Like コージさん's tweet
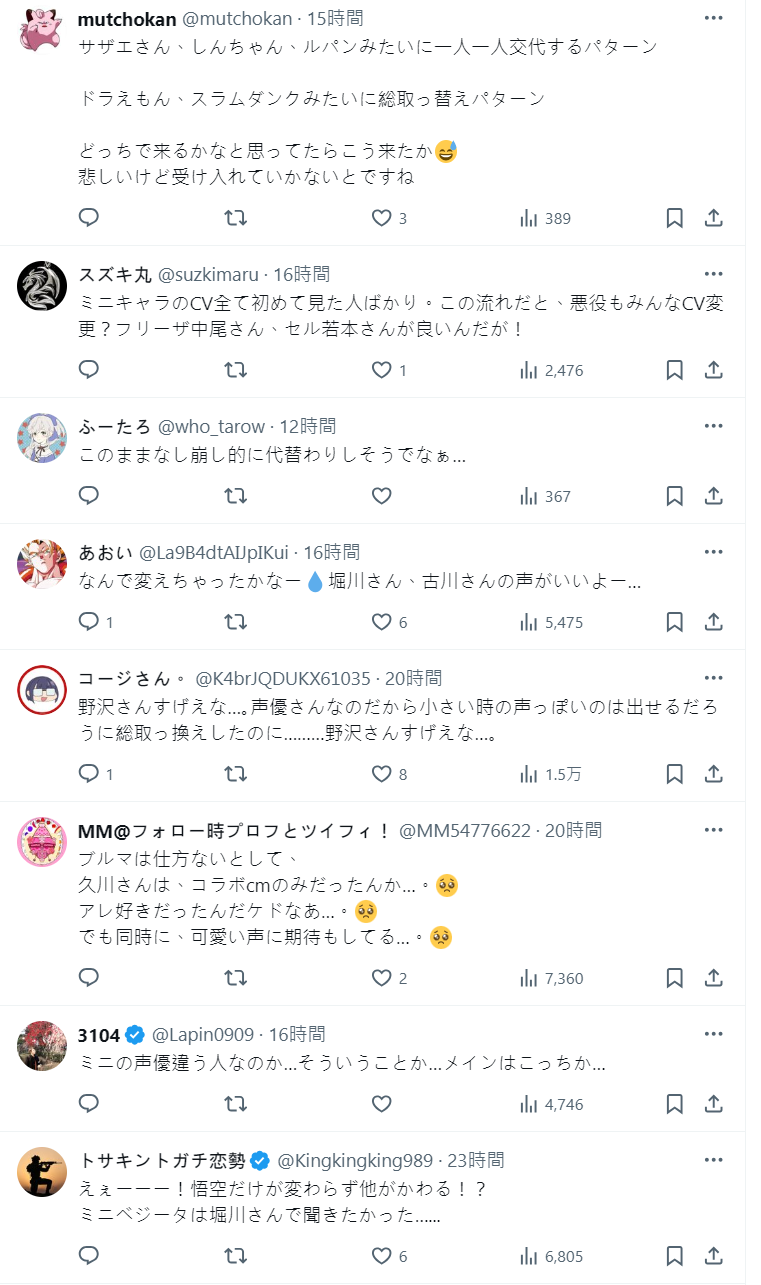The image size is (761, 1285). point(381,774)
